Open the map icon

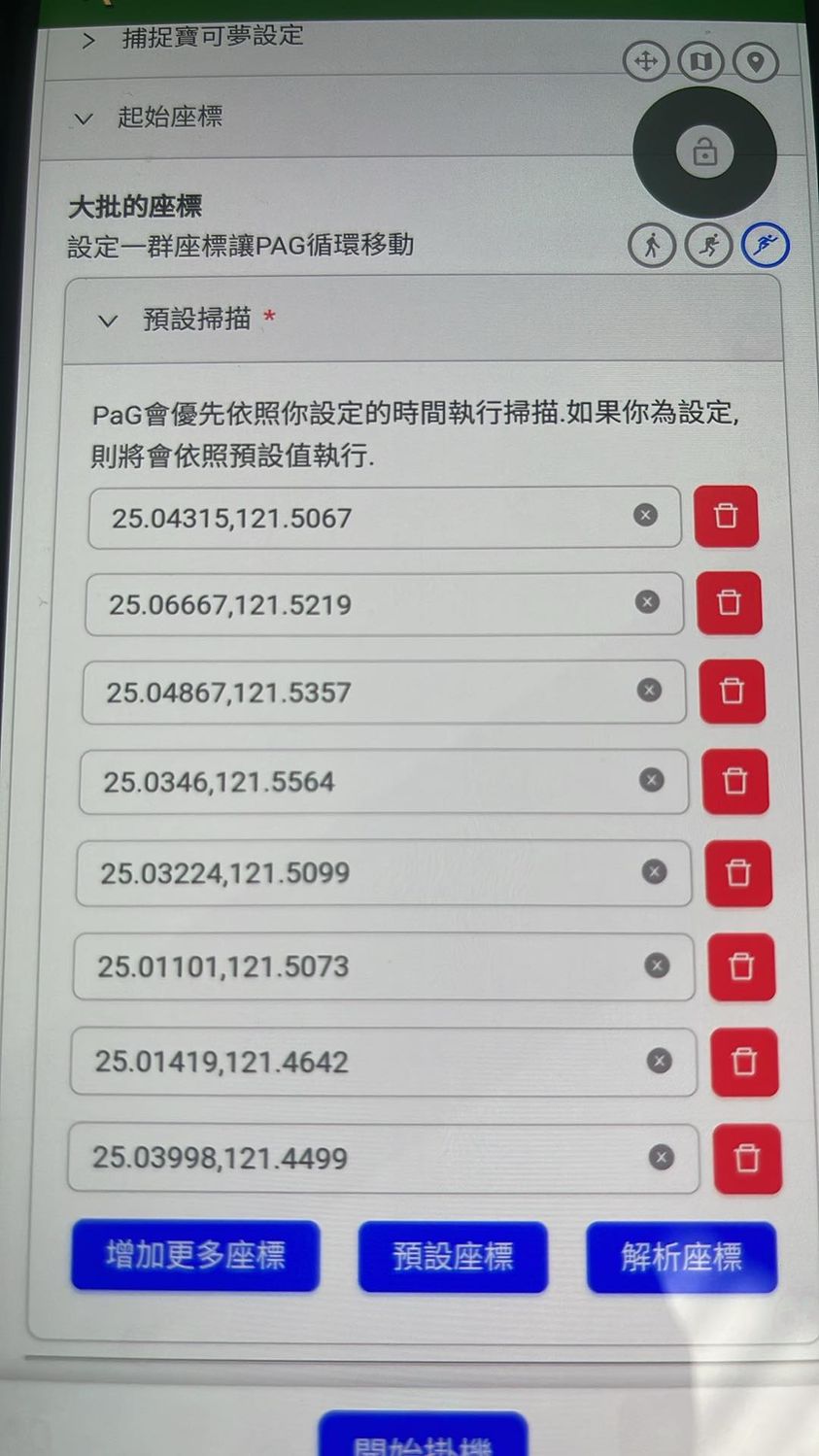[x=700, y=62]
